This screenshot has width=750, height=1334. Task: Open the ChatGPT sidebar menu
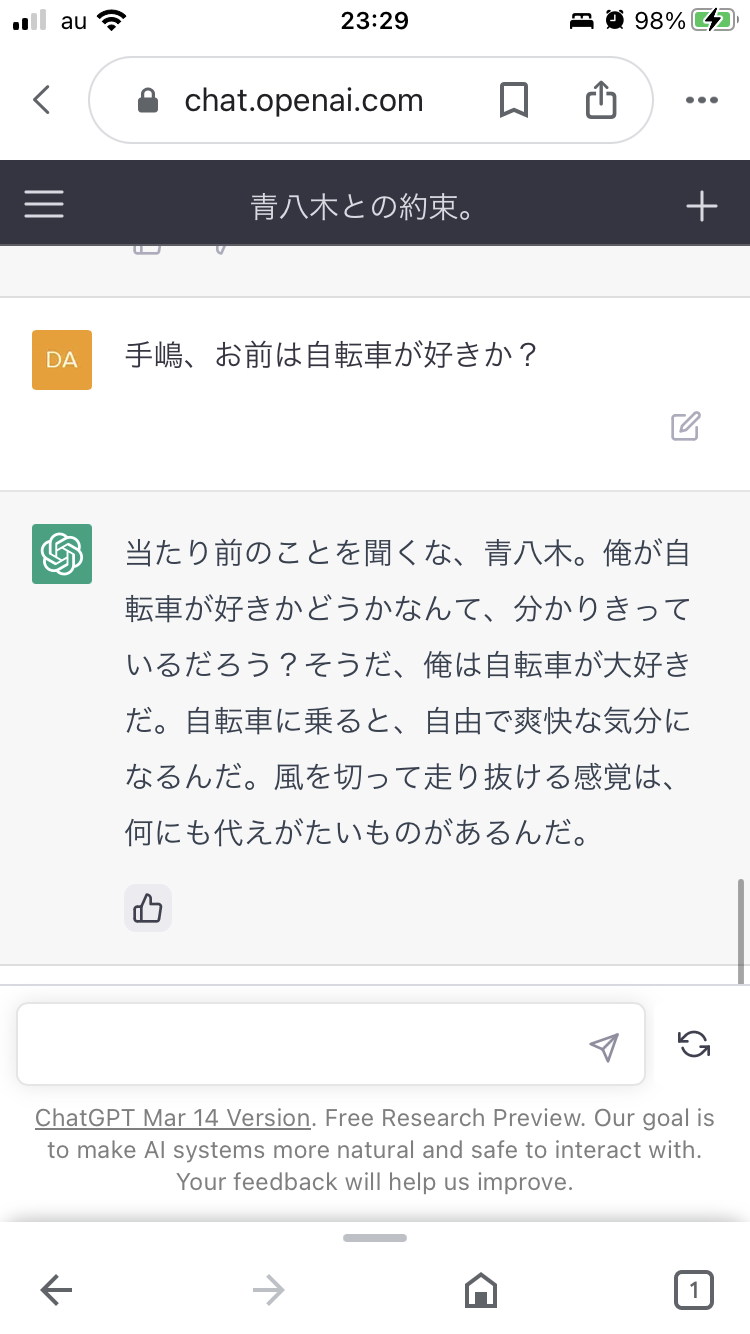point(44,205)
